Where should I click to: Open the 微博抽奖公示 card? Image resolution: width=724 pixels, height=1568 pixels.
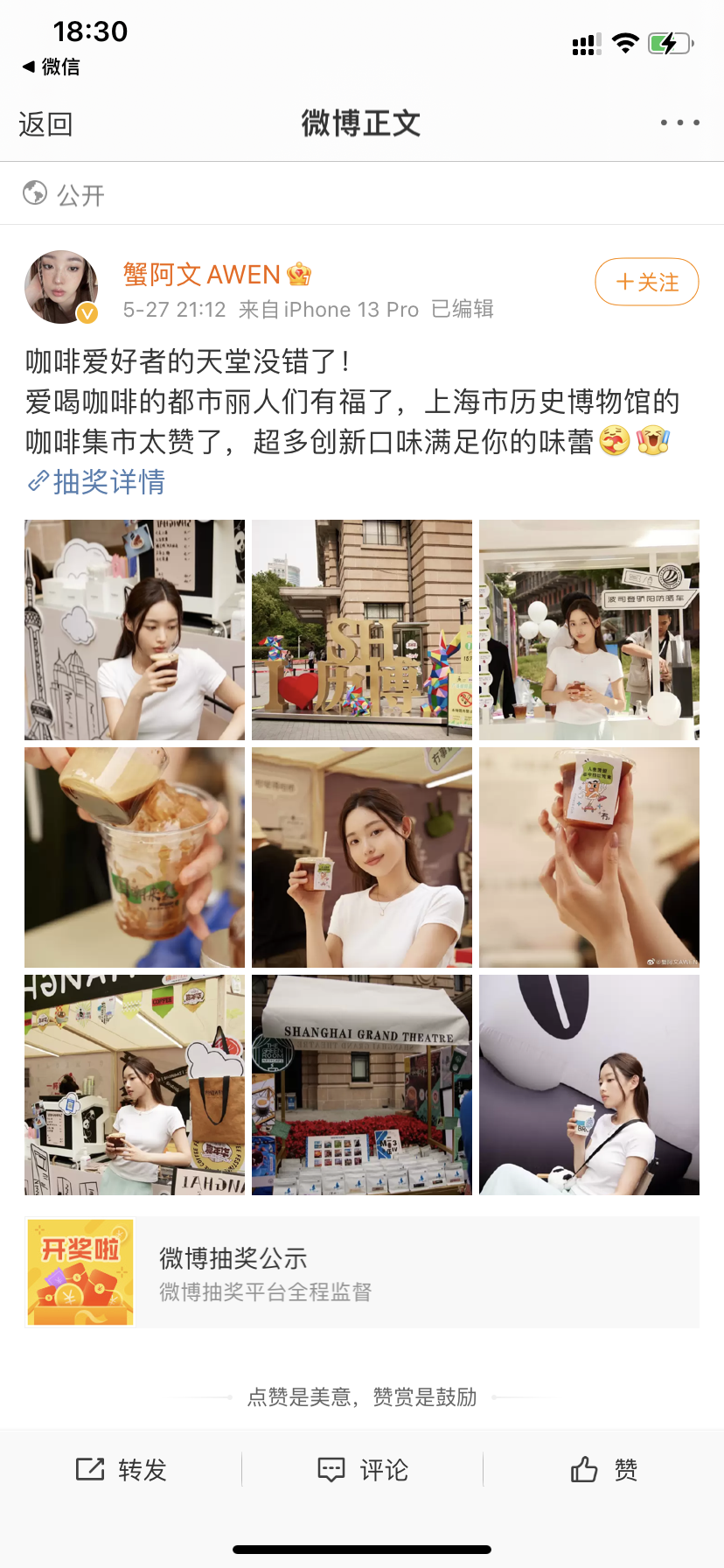pos(362,1272)
